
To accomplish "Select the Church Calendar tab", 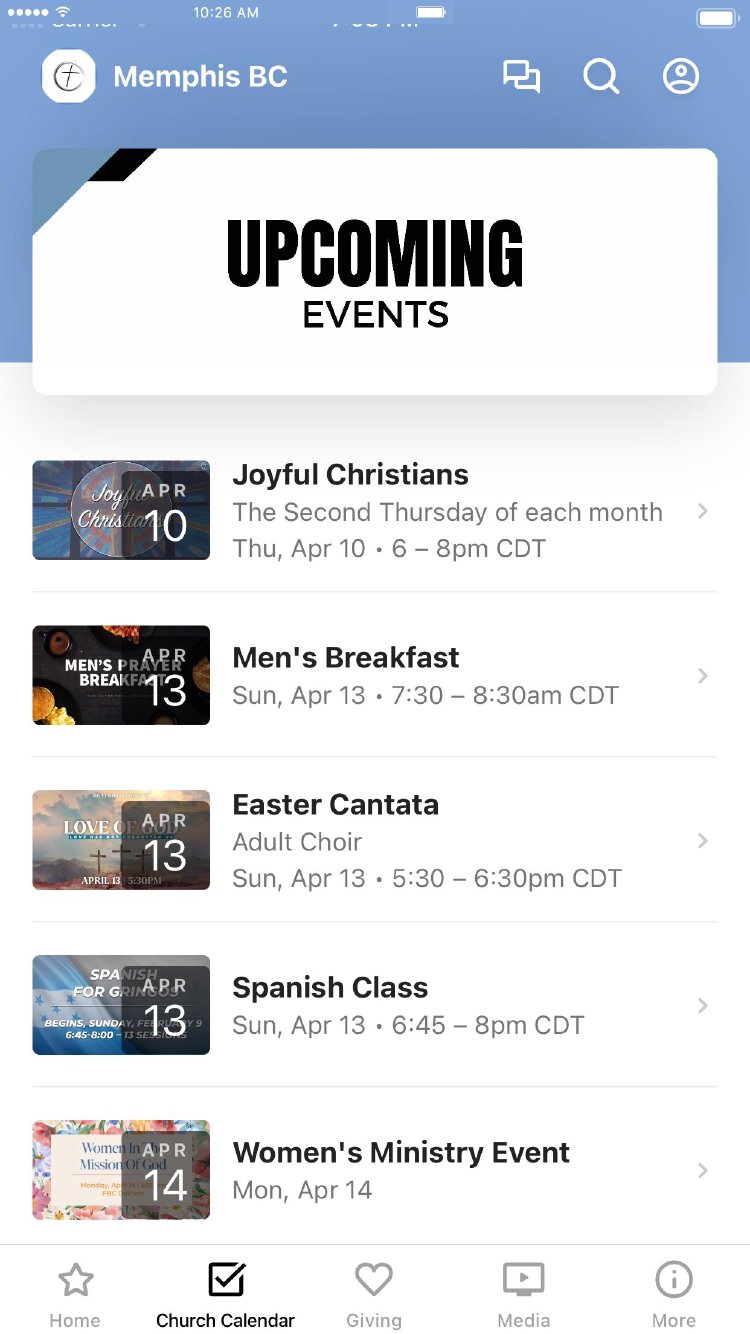I will 226,1295.
